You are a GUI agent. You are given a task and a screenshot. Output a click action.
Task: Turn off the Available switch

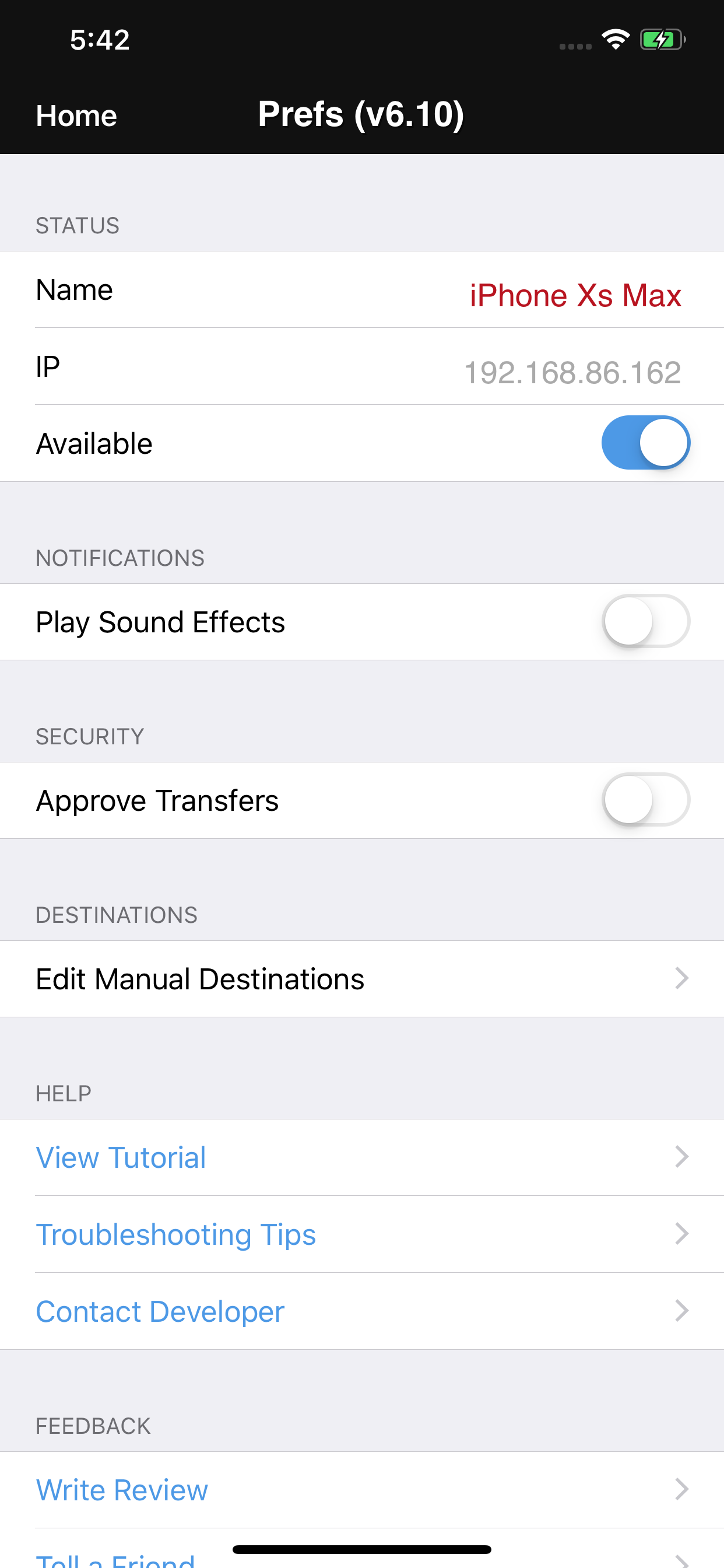tap(645, 443)
